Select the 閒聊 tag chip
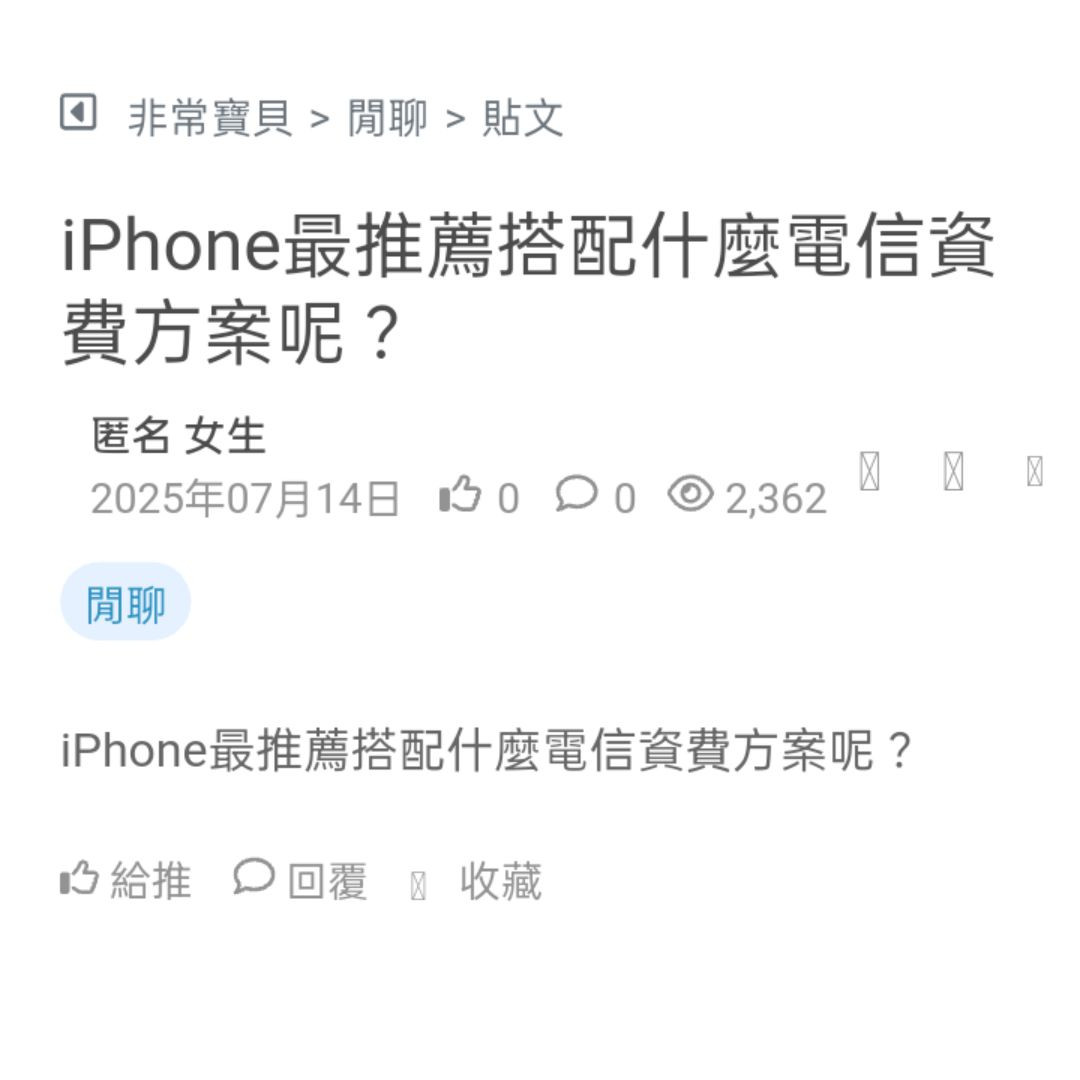1080x1080 pixels. pyautogui.click(x=125, y=603)
